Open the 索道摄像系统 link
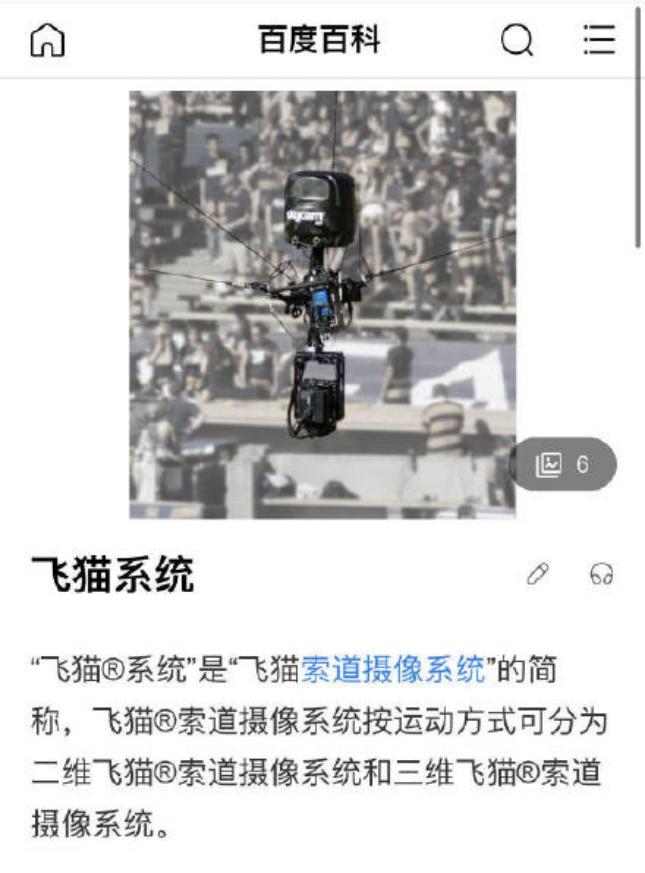 click(x=393, y=669)
